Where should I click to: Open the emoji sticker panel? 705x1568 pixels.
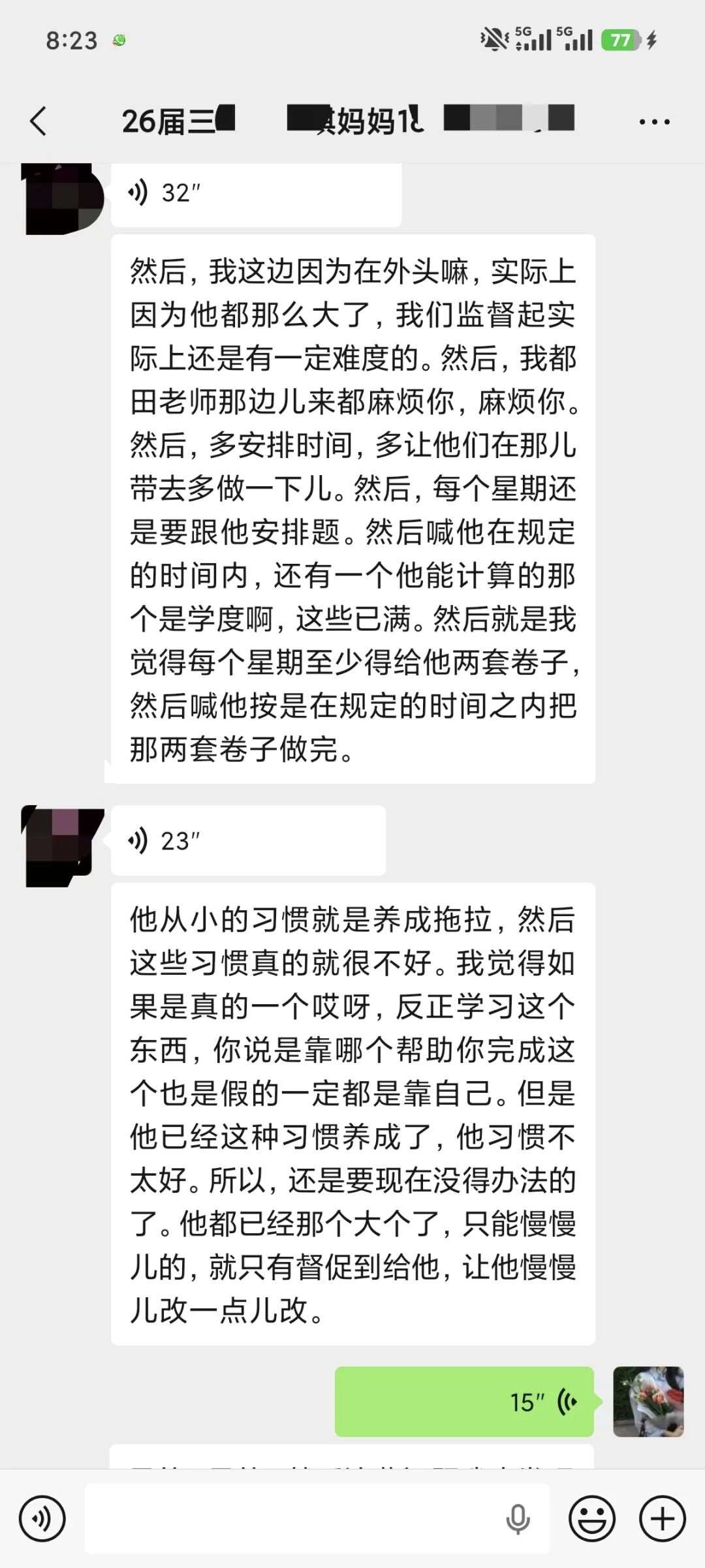592,1519
